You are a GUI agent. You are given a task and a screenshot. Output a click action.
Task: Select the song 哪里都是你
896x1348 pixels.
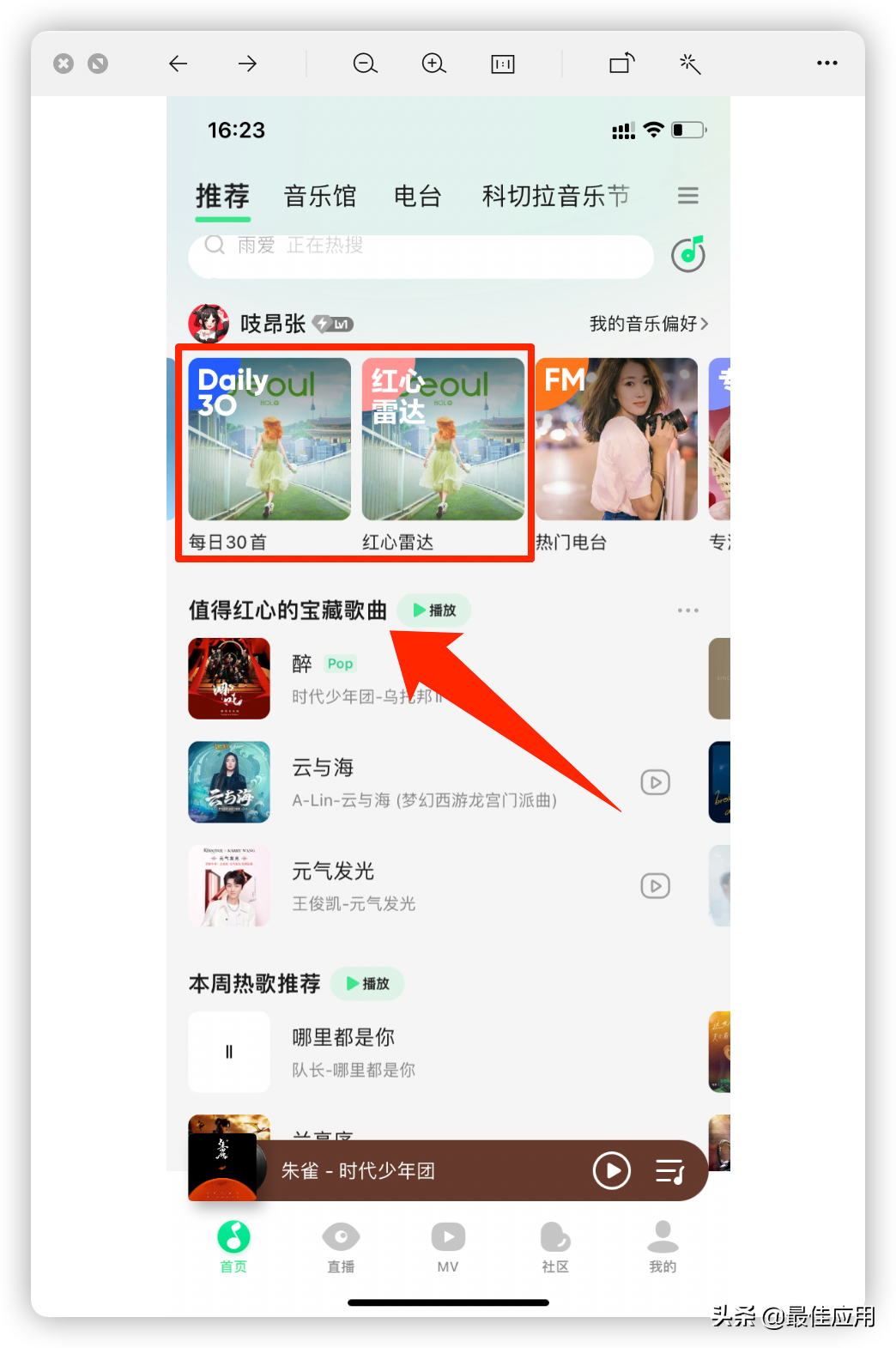[343, 1051]
